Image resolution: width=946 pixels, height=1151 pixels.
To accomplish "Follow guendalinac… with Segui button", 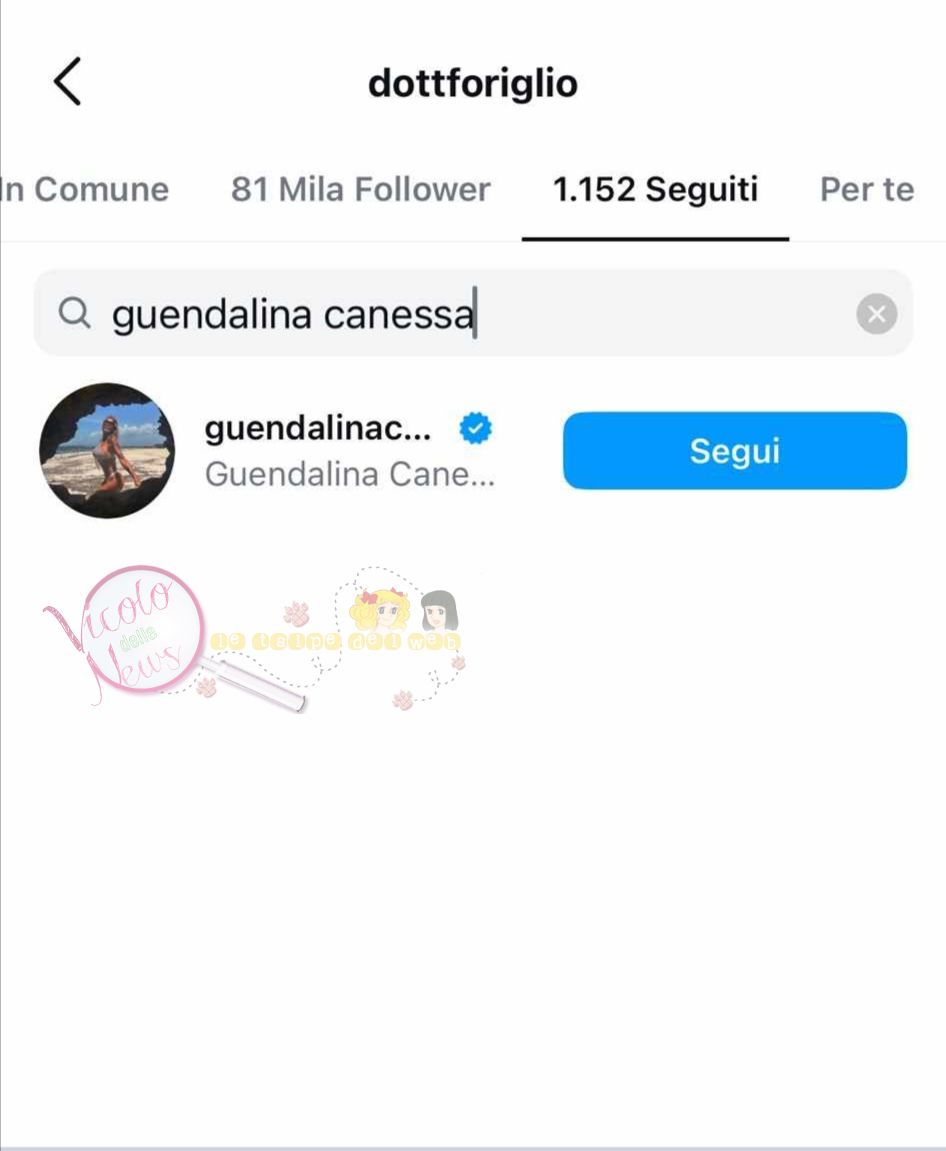I will click(734, 451).
